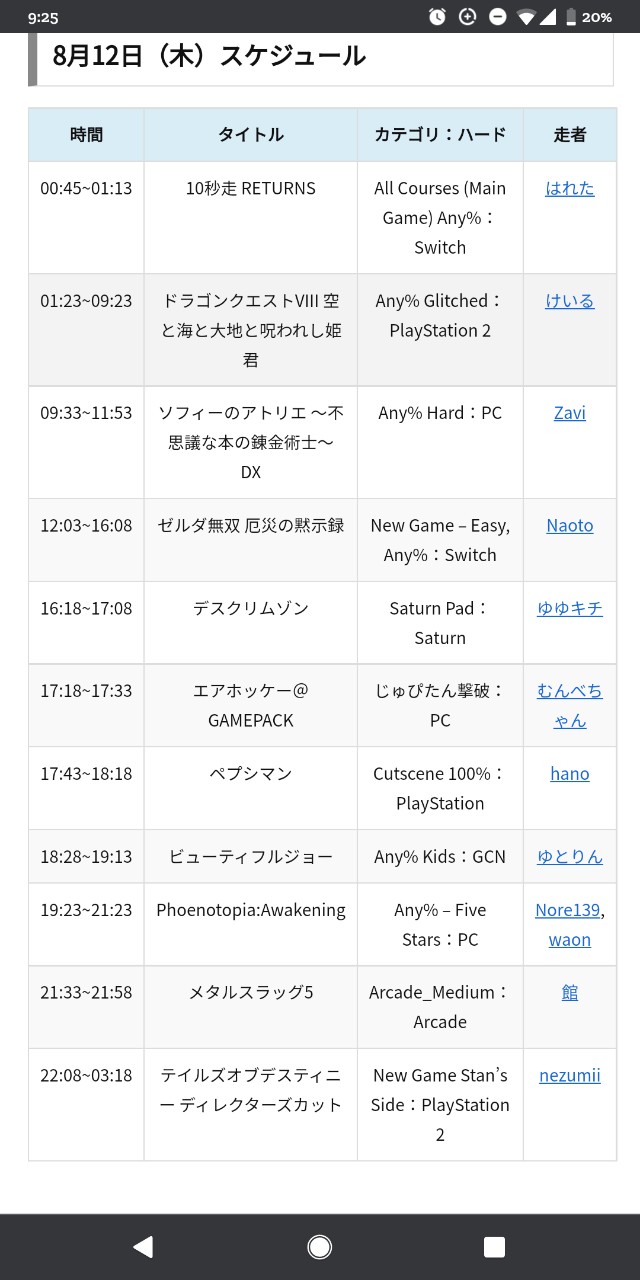Open runner 館's link

point(569,993)
